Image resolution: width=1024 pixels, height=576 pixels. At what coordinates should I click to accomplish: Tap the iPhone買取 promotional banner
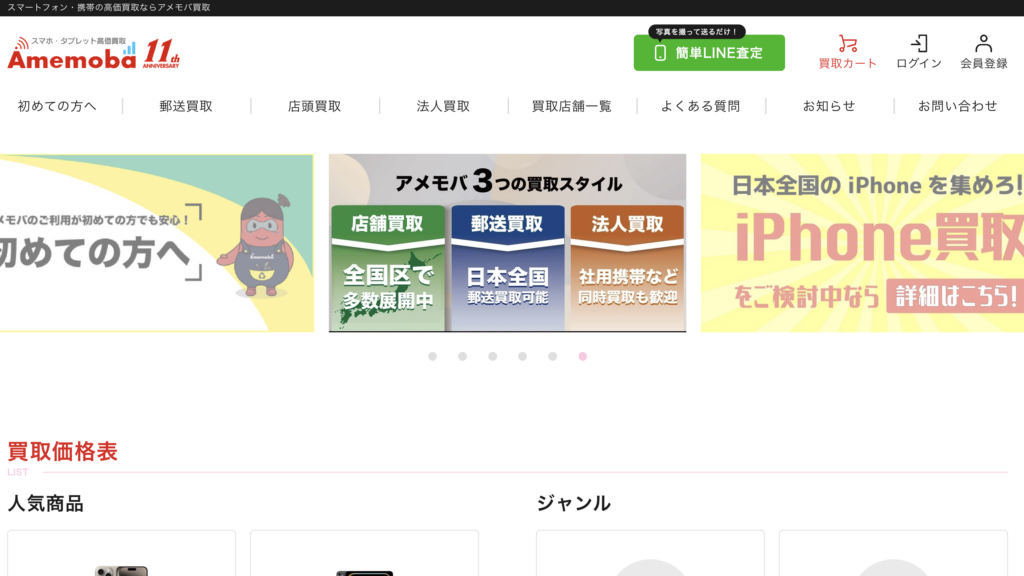coord(862,243)
